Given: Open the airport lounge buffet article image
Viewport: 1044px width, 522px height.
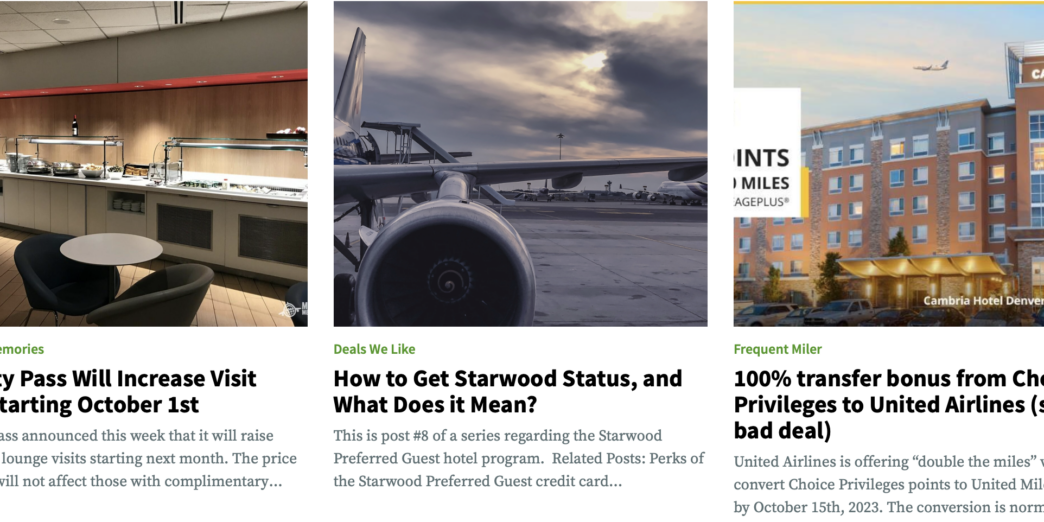Looking at the screenshot, I should pyautogui.click(x=153, y=163).
